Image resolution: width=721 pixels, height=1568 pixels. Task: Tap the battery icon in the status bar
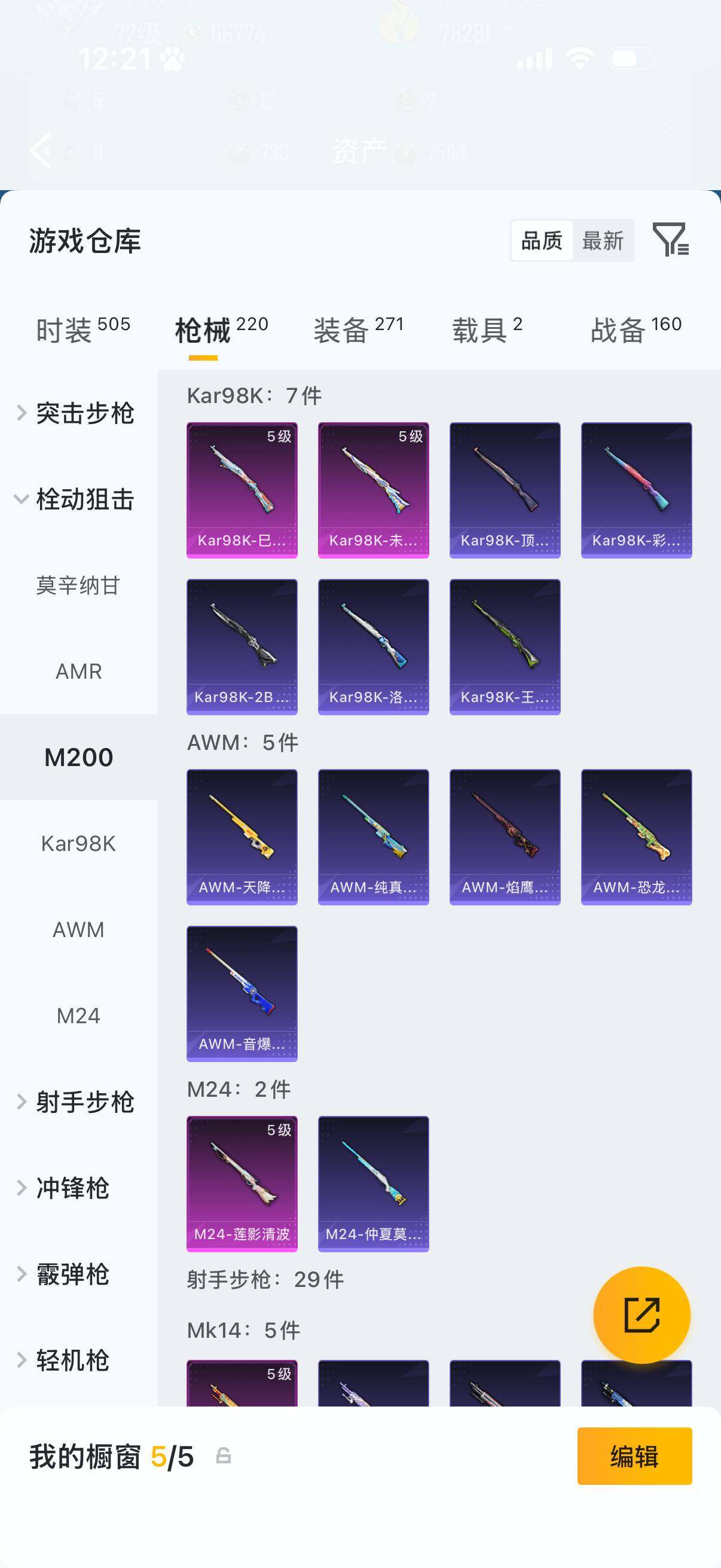631,58
